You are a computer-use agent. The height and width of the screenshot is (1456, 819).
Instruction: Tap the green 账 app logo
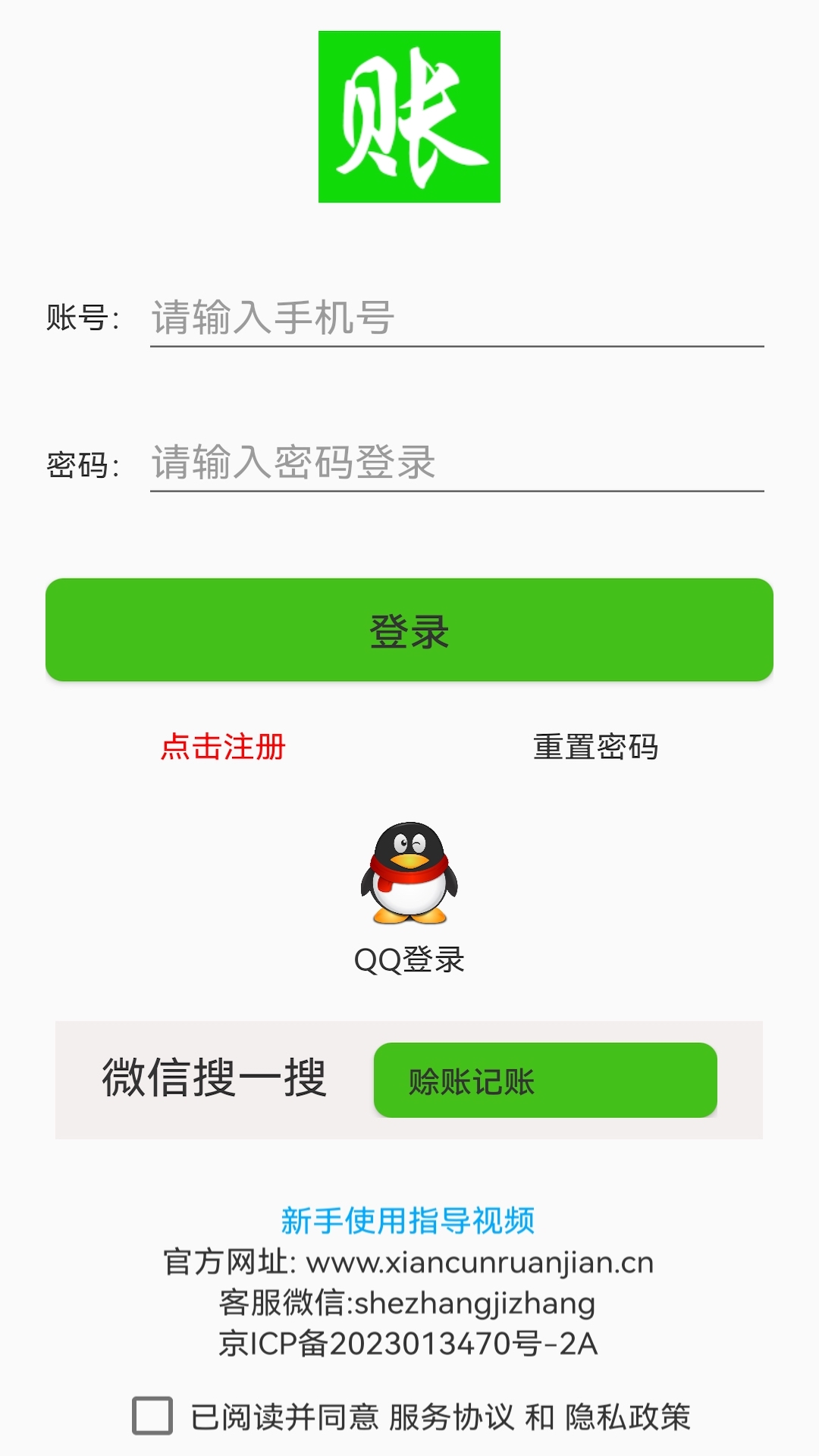(x=409, y=118)
